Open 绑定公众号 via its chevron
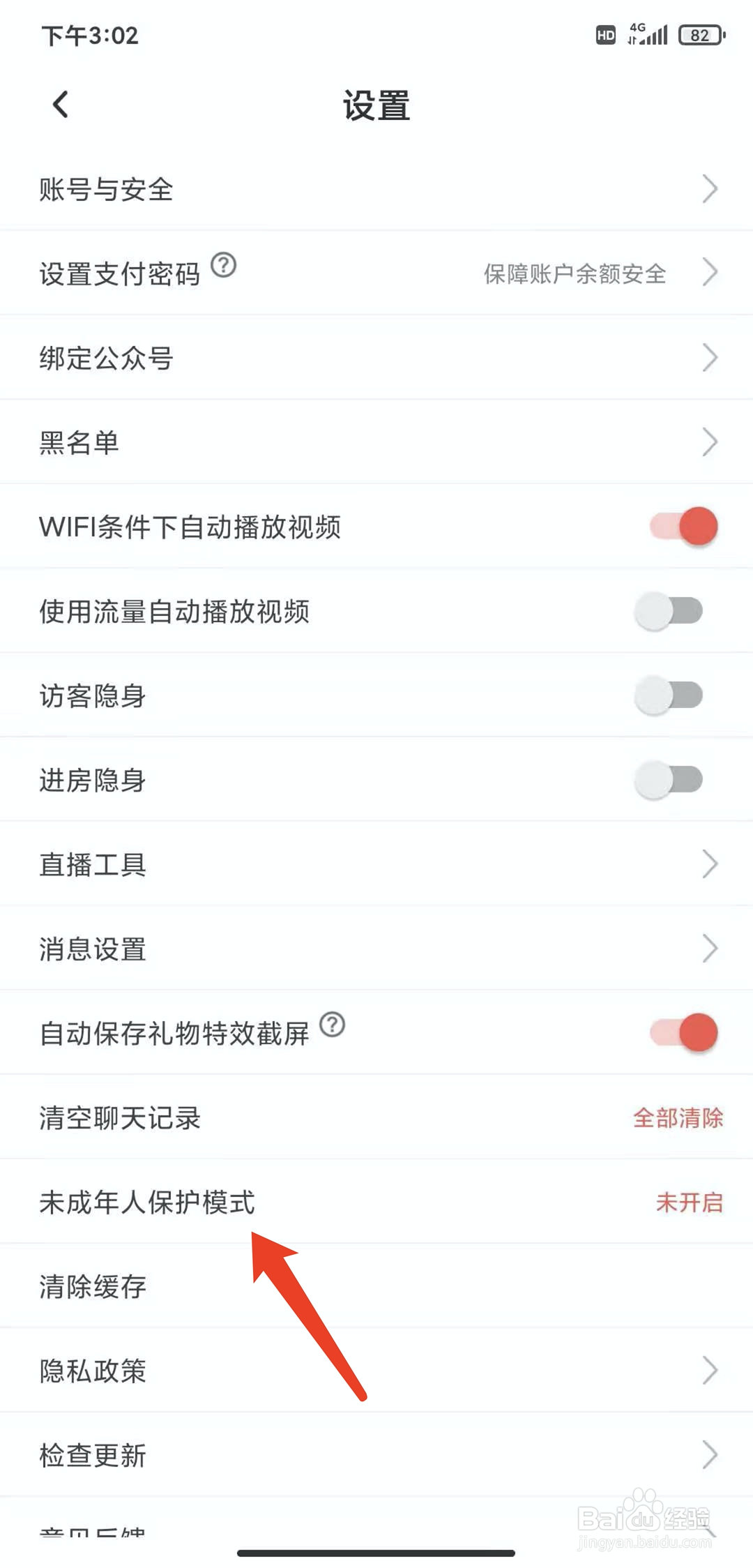This screenshot has width=753, height=1568. pos(710,357)
